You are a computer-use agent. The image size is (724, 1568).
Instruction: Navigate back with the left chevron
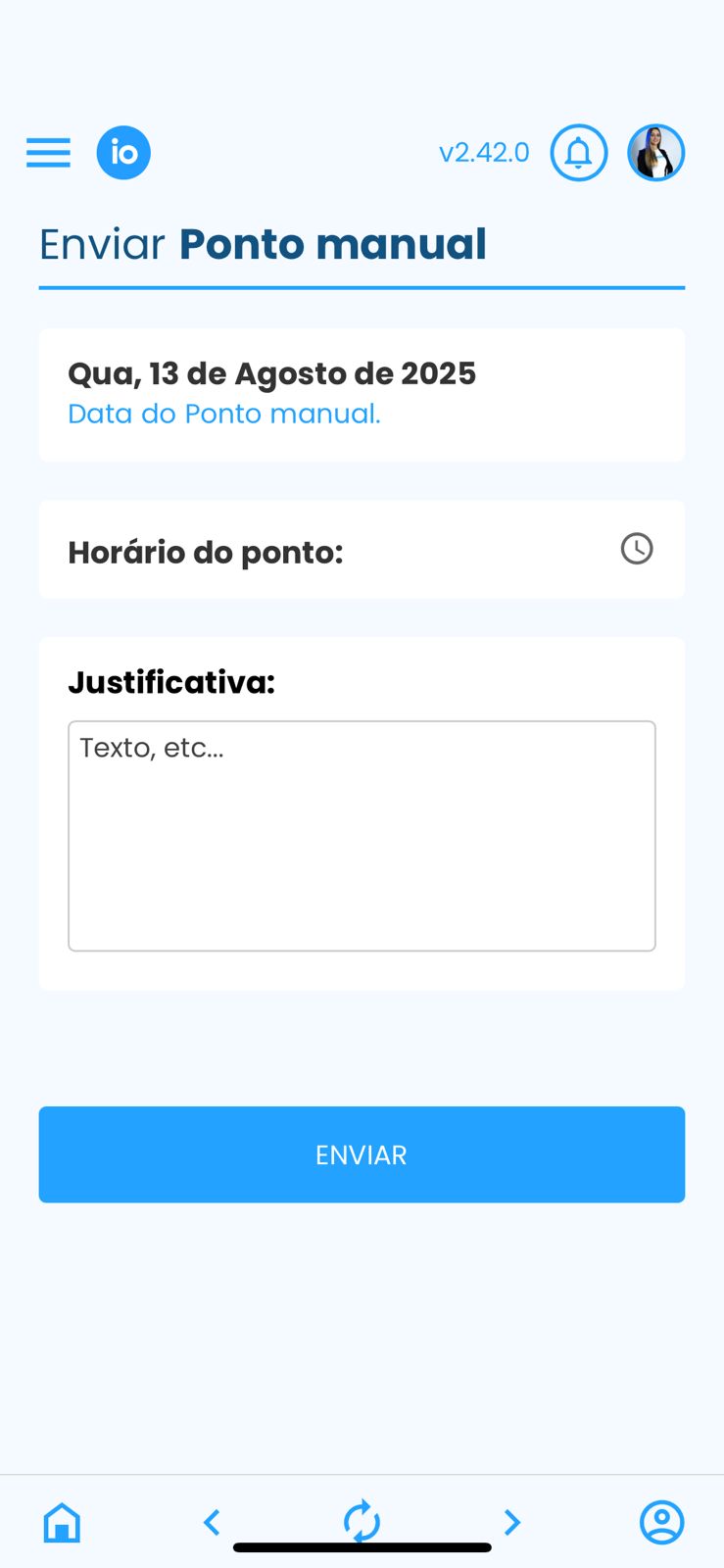coord(212,1522)
